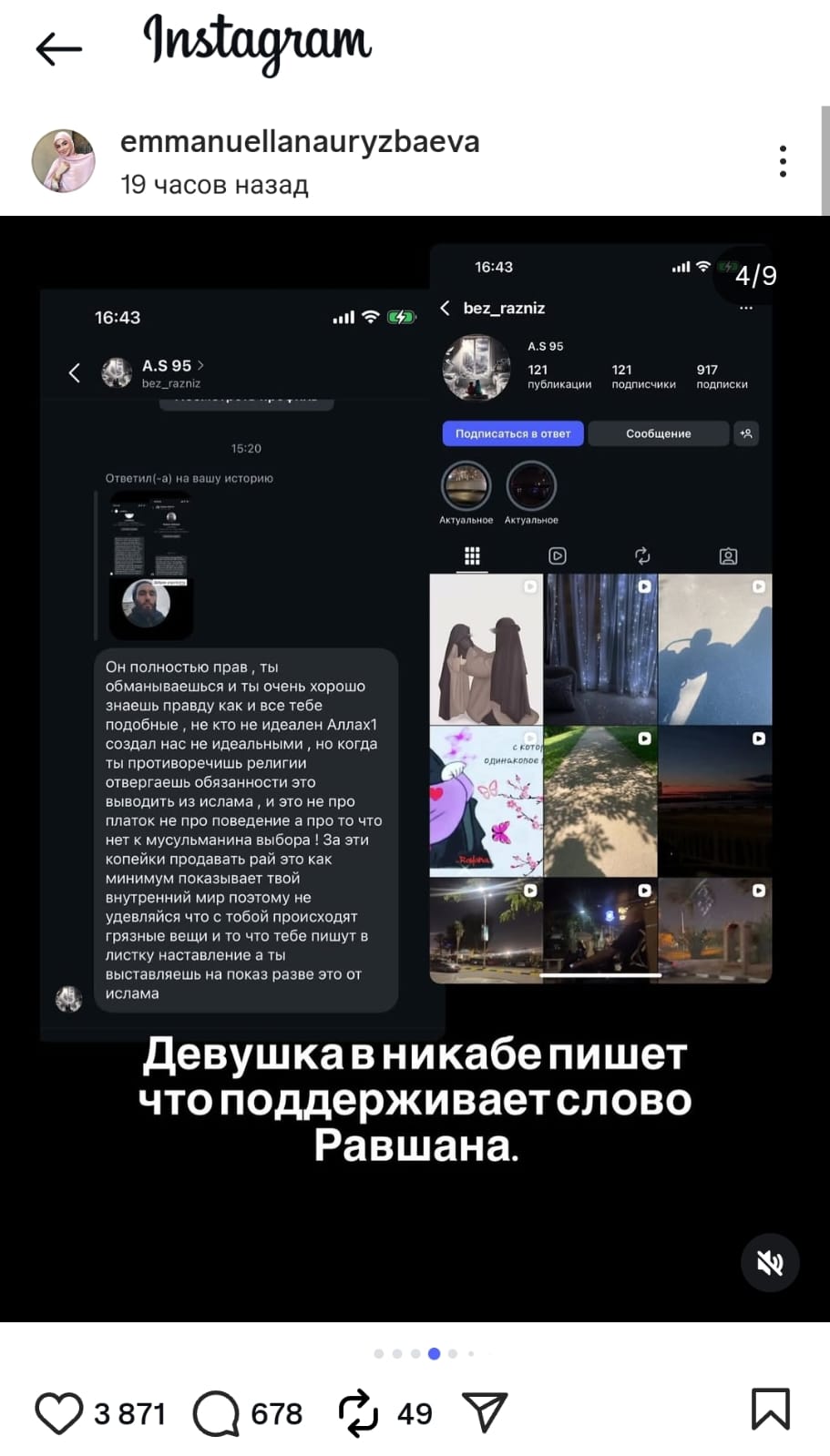This screenshot has height=1456, width=830.
Task: Open the comments on this post
Action: pyautogui.click(x=217, y=1412)
